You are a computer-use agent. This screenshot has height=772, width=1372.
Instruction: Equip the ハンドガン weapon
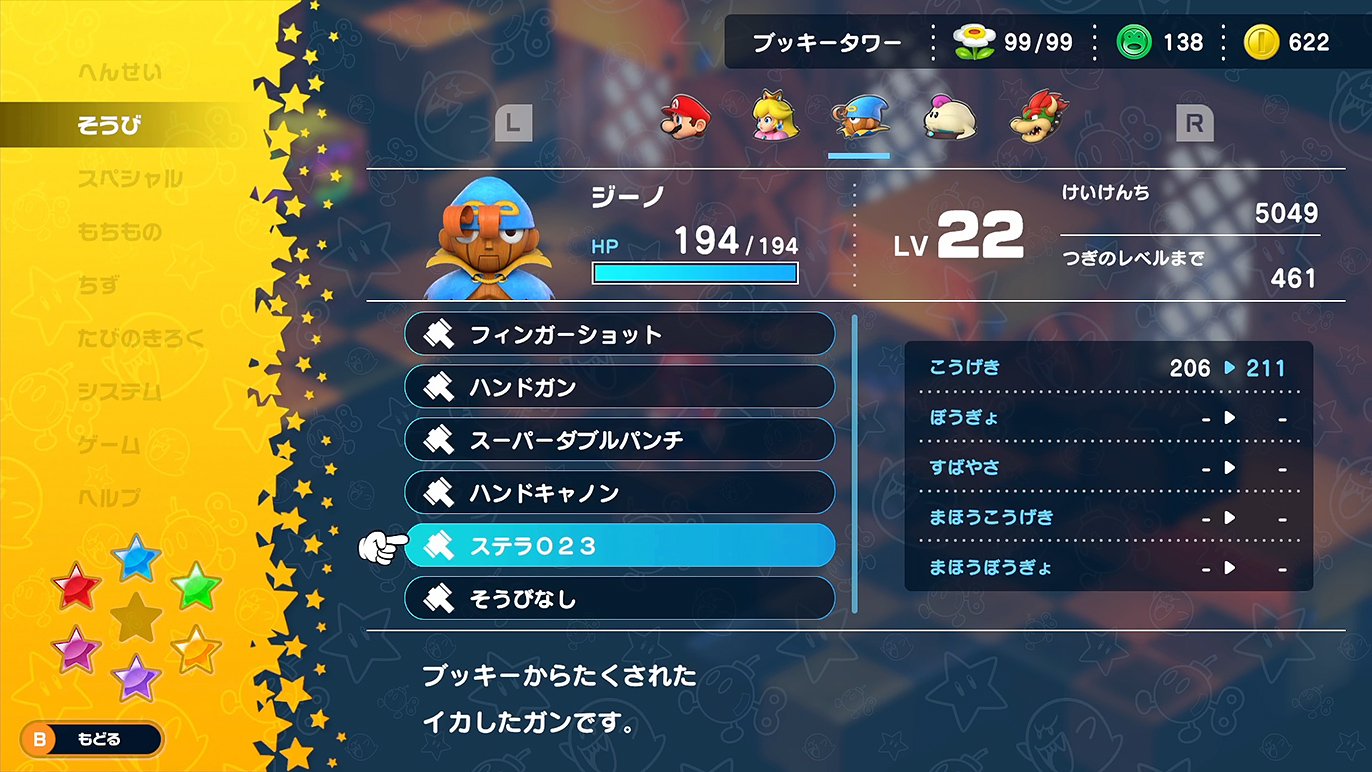(x=619, y=387)
